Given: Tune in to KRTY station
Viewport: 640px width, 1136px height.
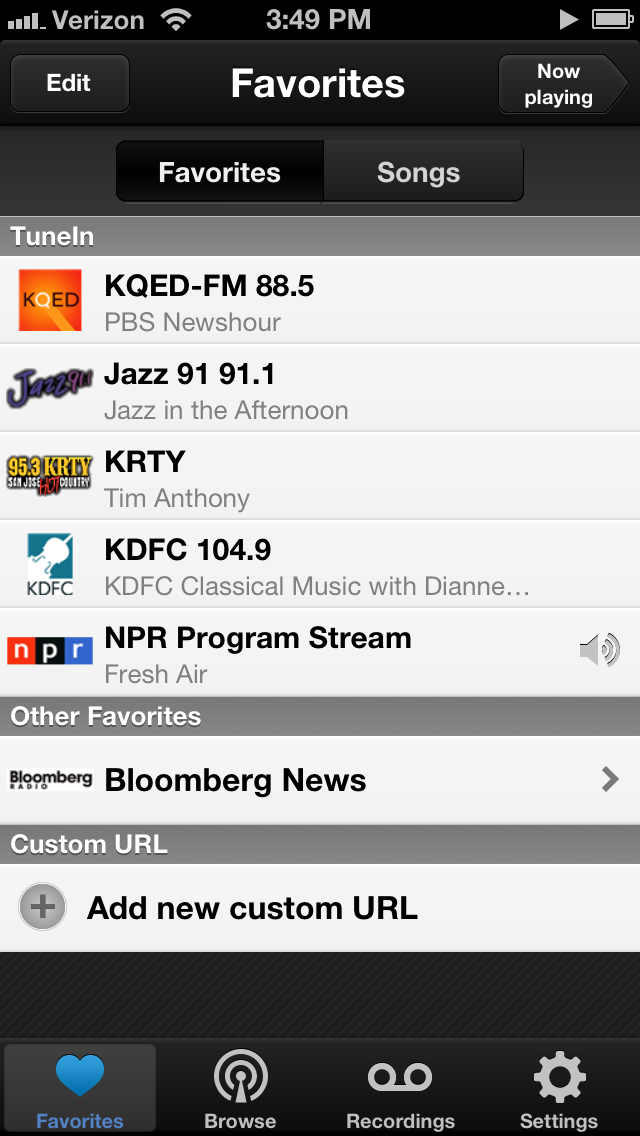Looking at the screenshot, I should (320, 477).
